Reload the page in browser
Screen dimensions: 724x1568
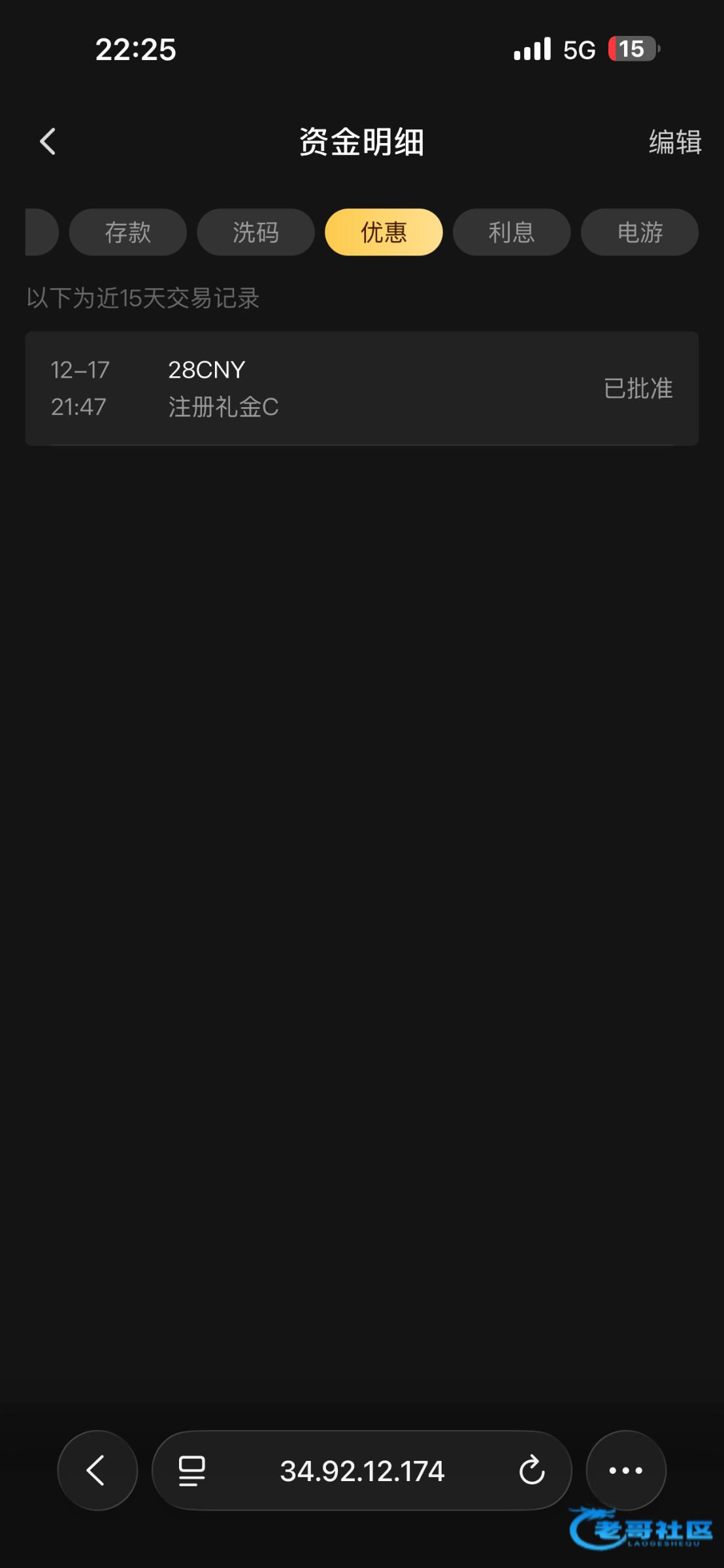pyautogui.click(x=531, y=1471)
